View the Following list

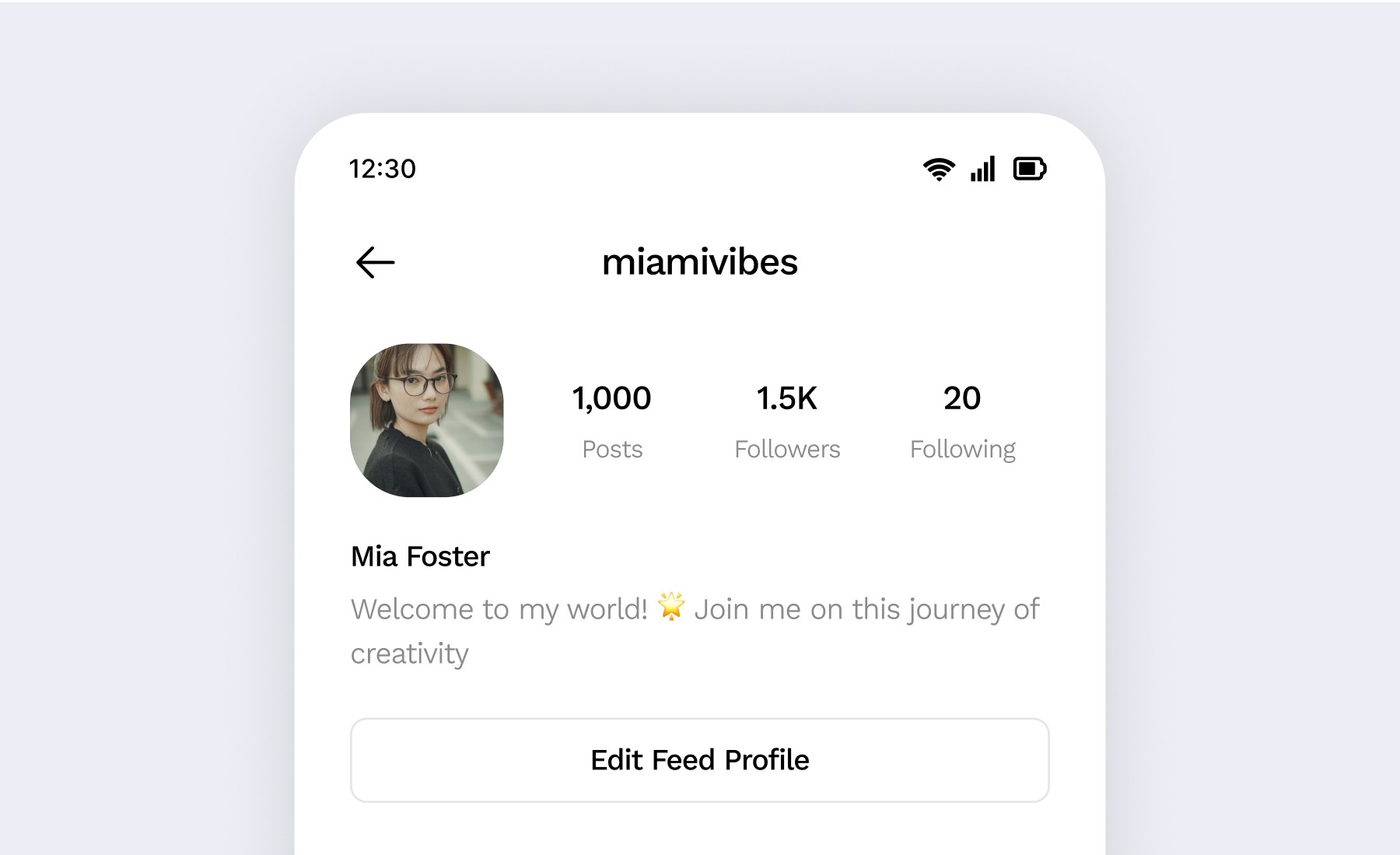[x=962, y=421]
